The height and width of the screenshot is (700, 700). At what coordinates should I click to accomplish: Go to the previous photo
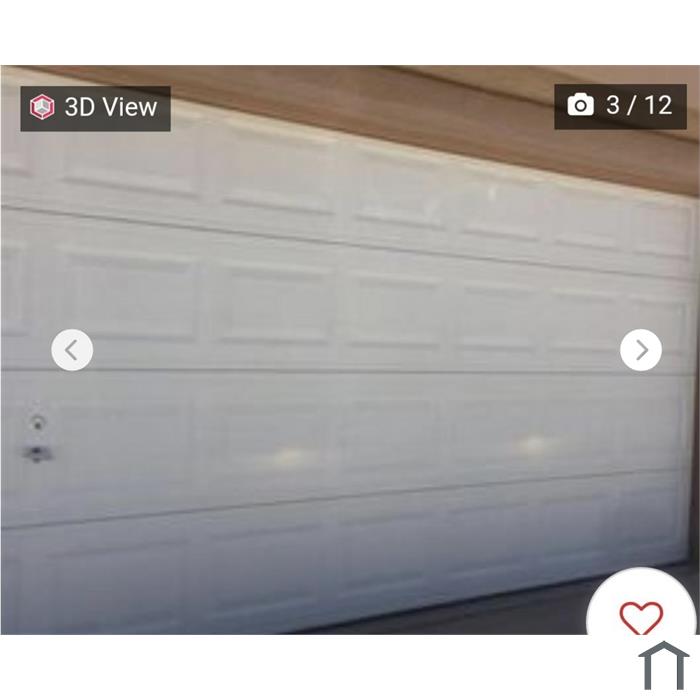coord(72,350)
